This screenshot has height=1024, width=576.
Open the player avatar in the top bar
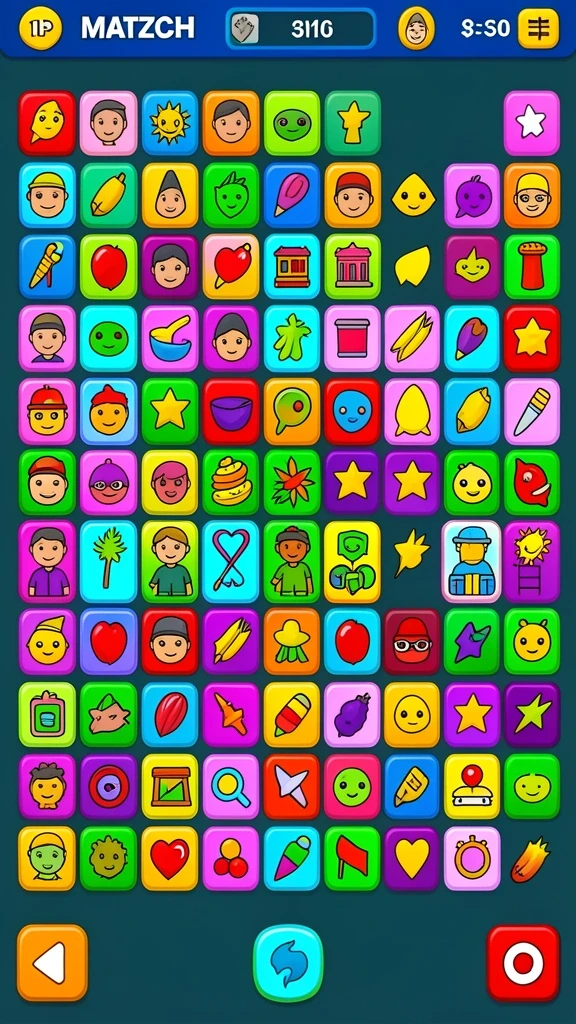(x=416, y=29)
